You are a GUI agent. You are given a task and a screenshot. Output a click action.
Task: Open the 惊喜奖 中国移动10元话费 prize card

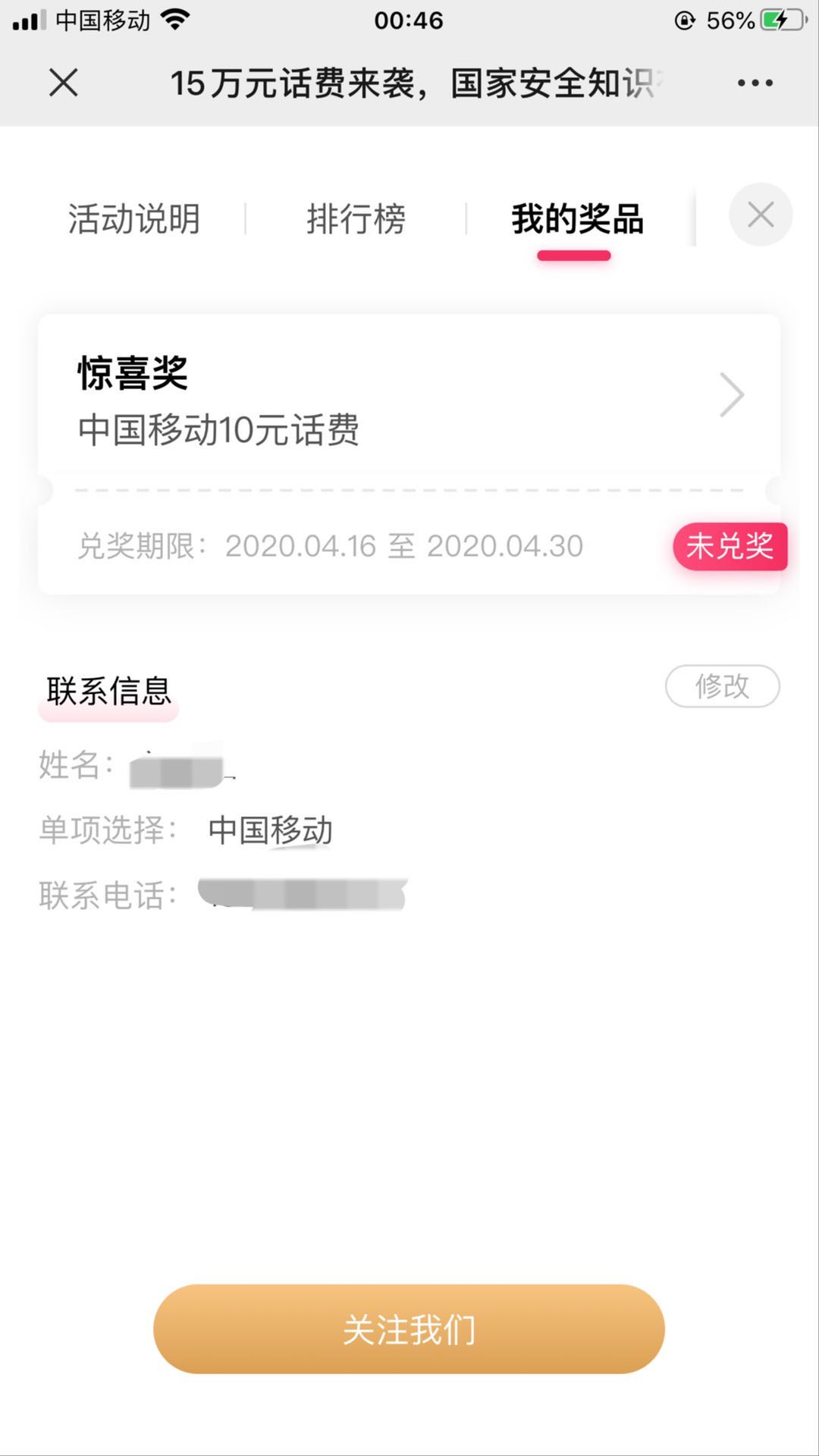coord(409,396)
